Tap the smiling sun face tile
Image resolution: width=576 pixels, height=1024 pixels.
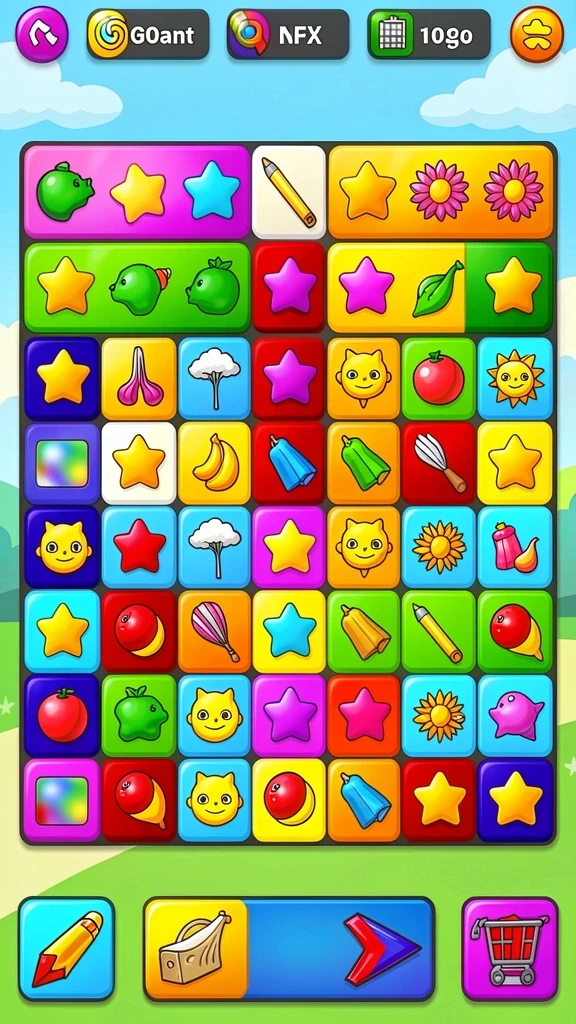pyautogui.click(x=515, y=378)
